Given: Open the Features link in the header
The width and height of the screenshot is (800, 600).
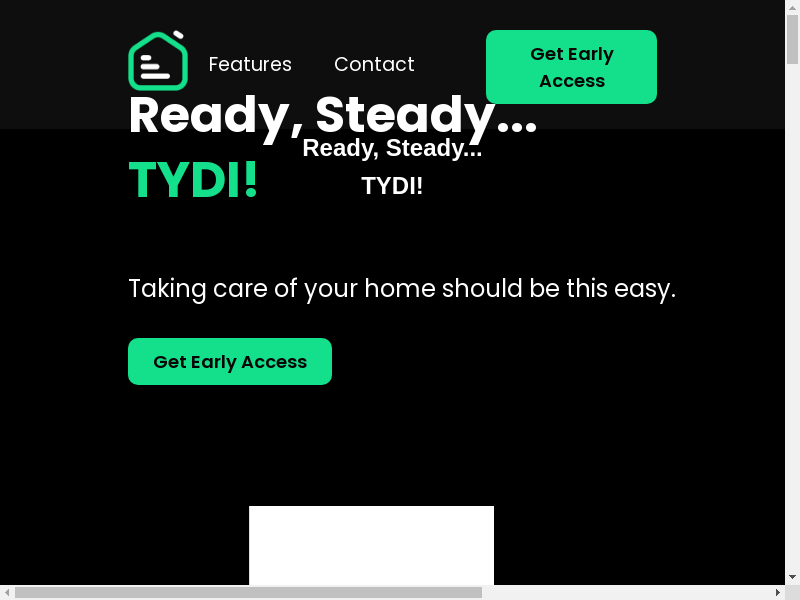Looking at the screenshot, I should pos(250,64).
